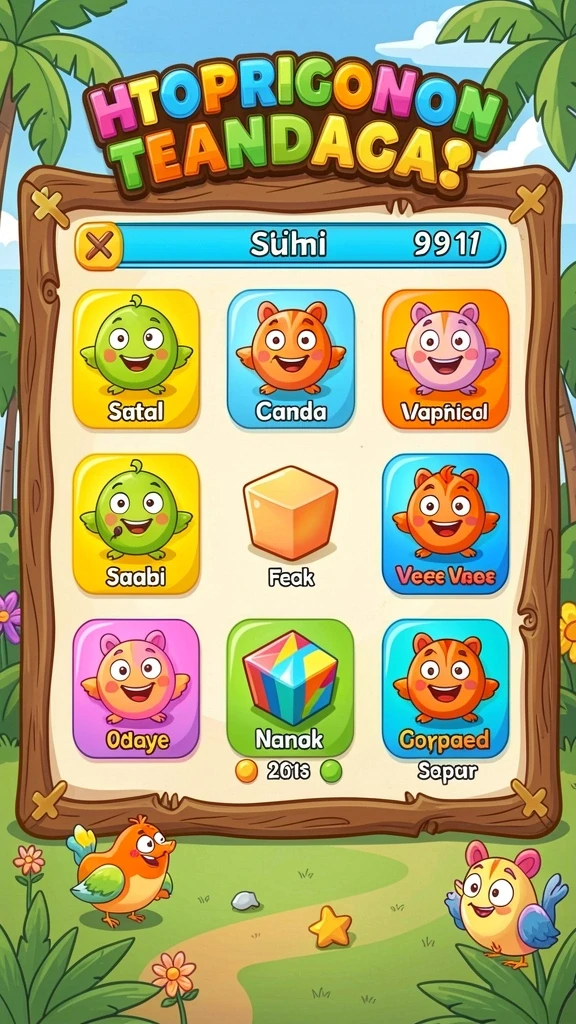Select the orange Feak cube

pos(291,513)
